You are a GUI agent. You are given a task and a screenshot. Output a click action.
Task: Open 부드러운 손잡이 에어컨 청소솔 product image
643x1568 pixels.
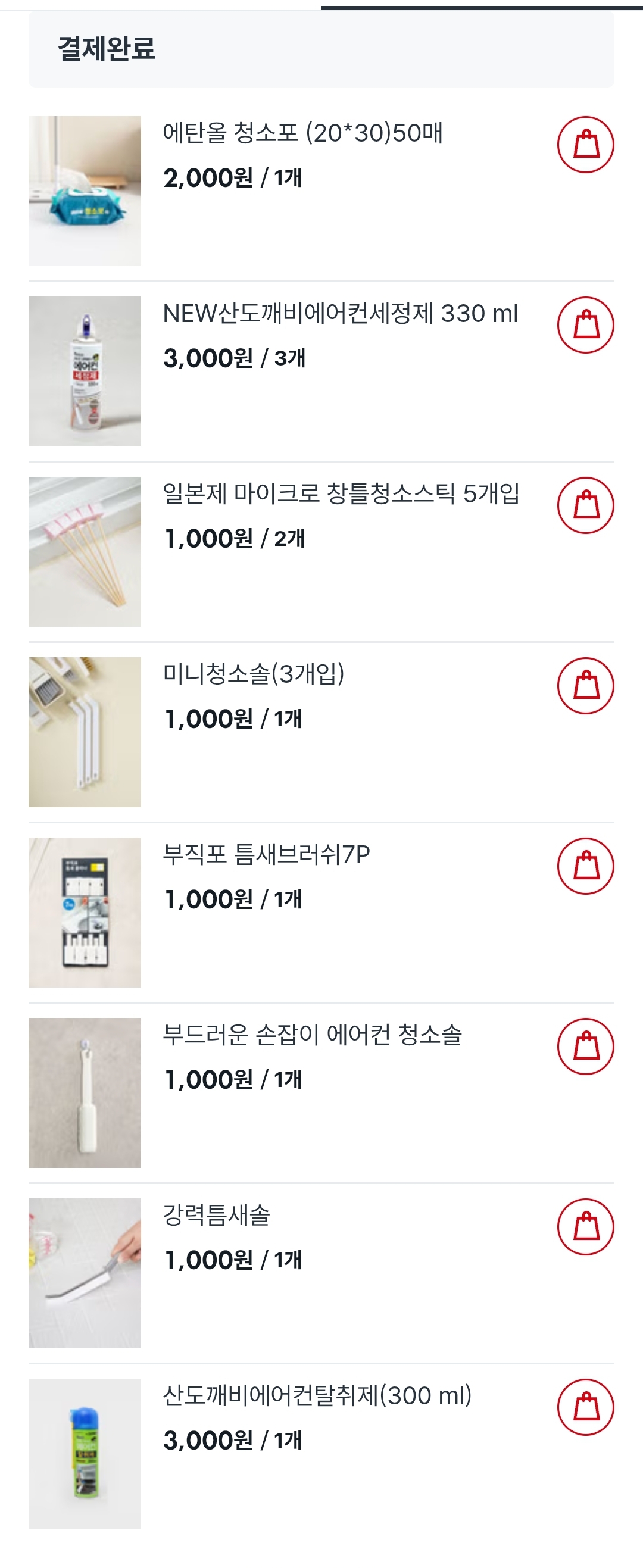pyautogui.click(x=85, y=1092)
